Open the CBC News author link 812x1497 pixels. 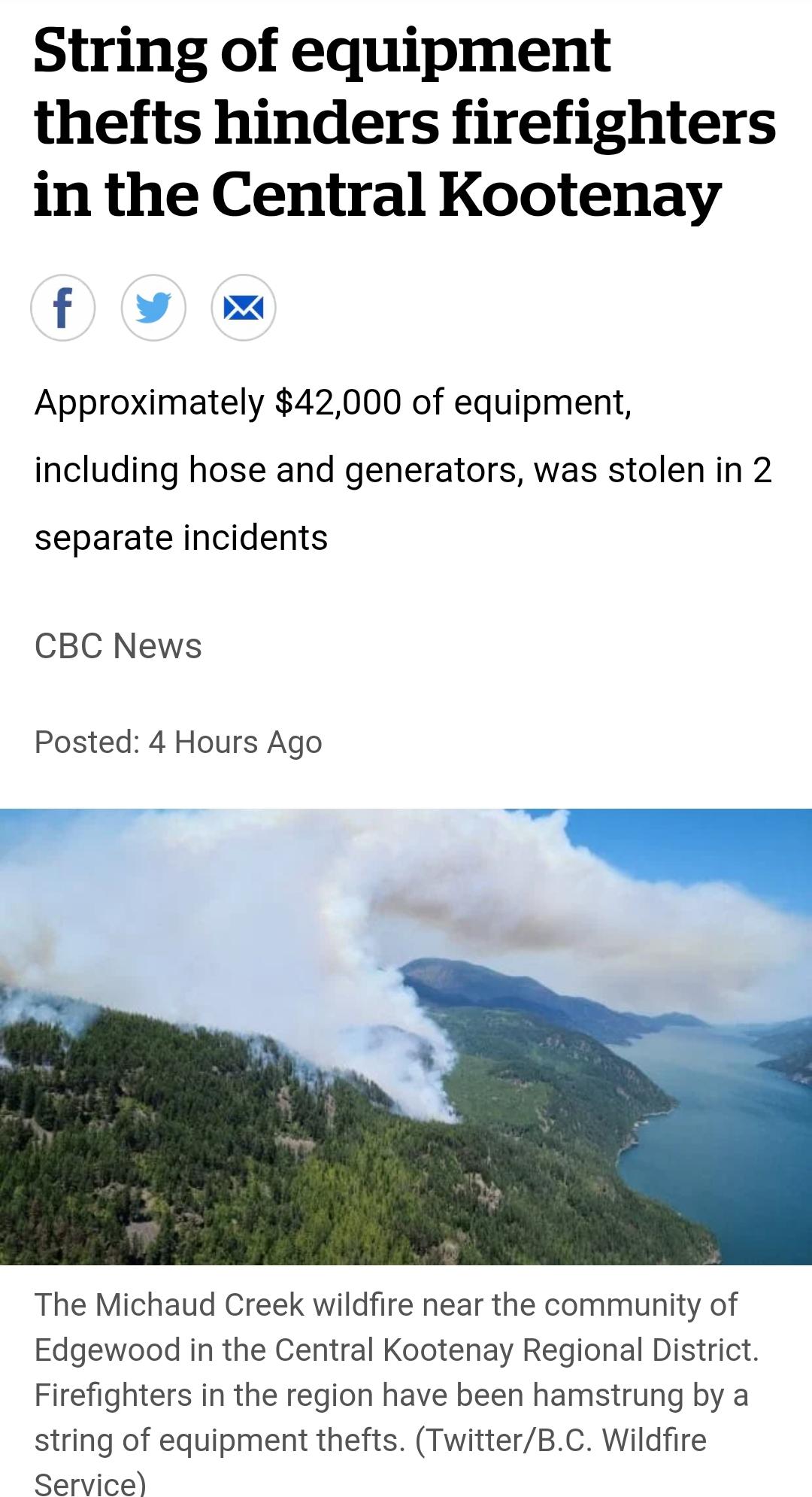coord(117,646)
